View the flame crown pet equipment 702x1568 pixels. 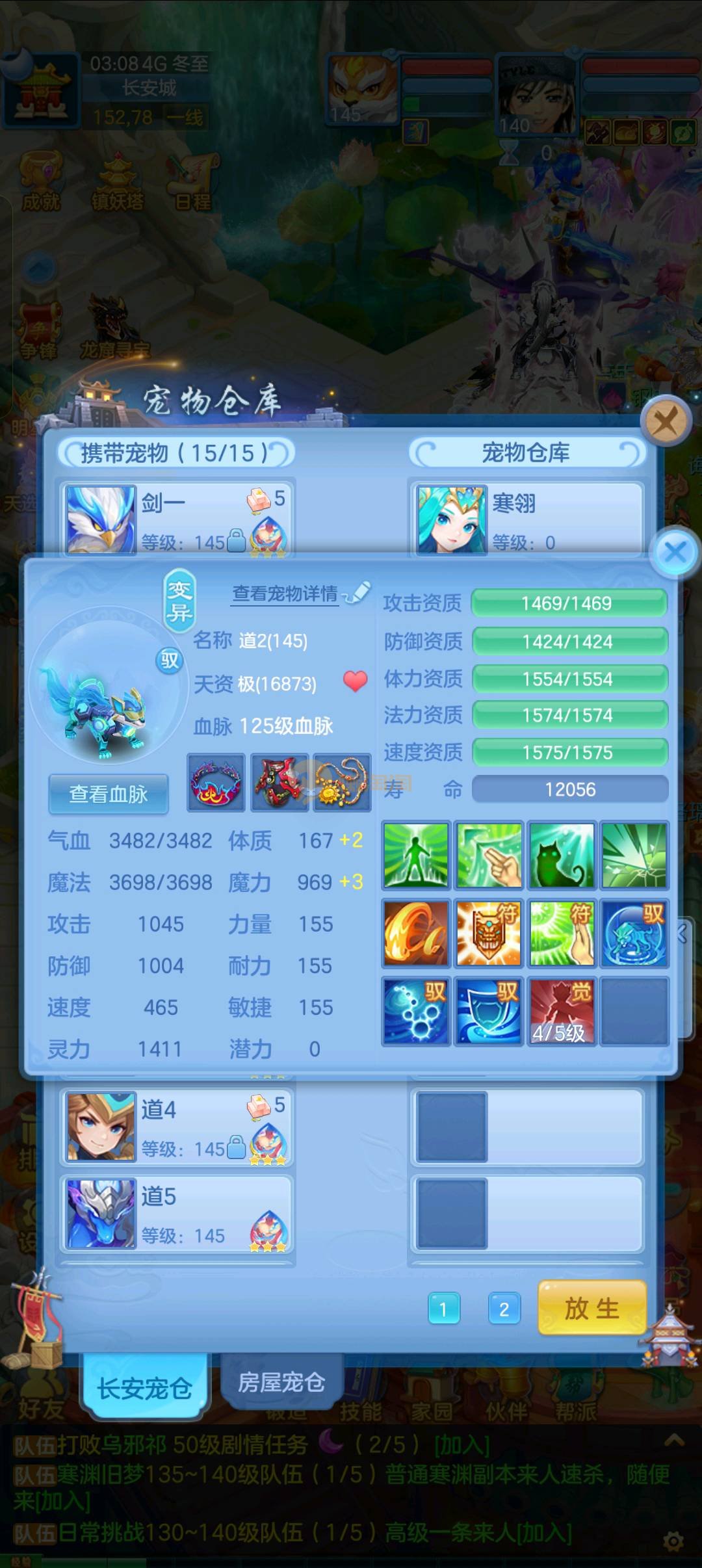pyautogui.click(x=216, y=783)
